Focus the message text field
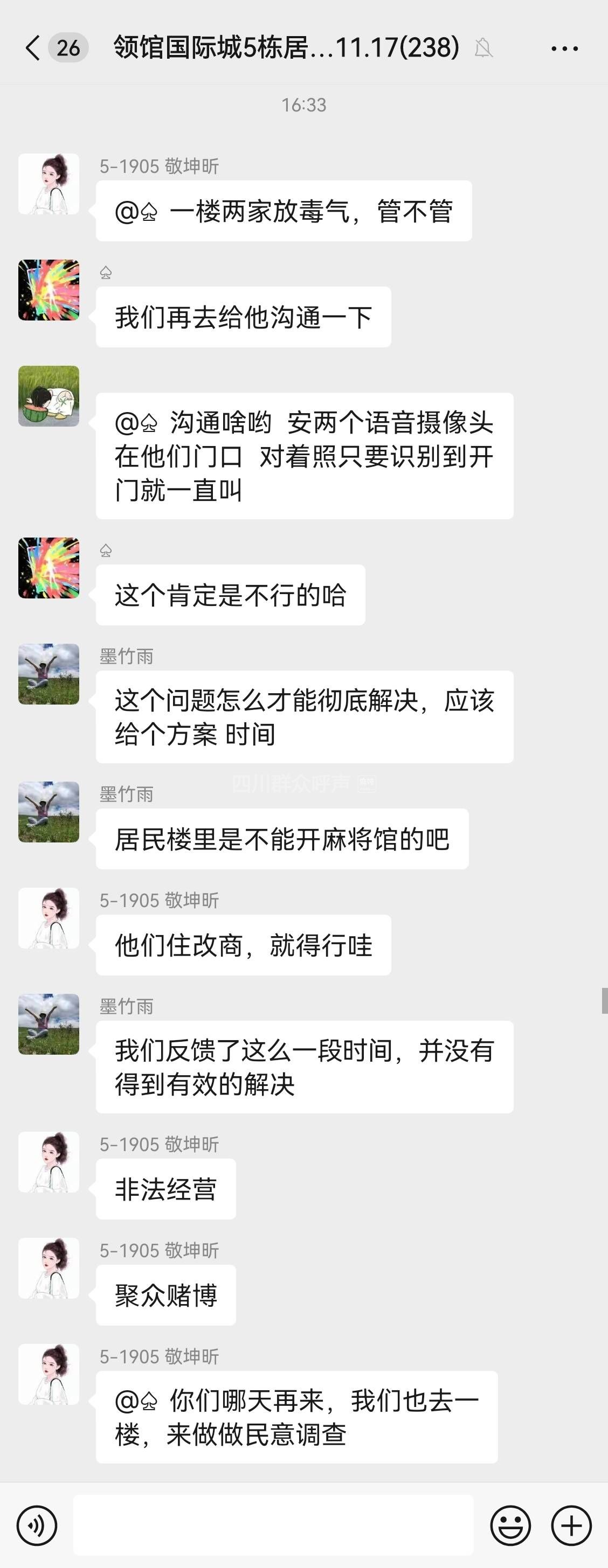 pyautogui.click(x=273, y=1525)
